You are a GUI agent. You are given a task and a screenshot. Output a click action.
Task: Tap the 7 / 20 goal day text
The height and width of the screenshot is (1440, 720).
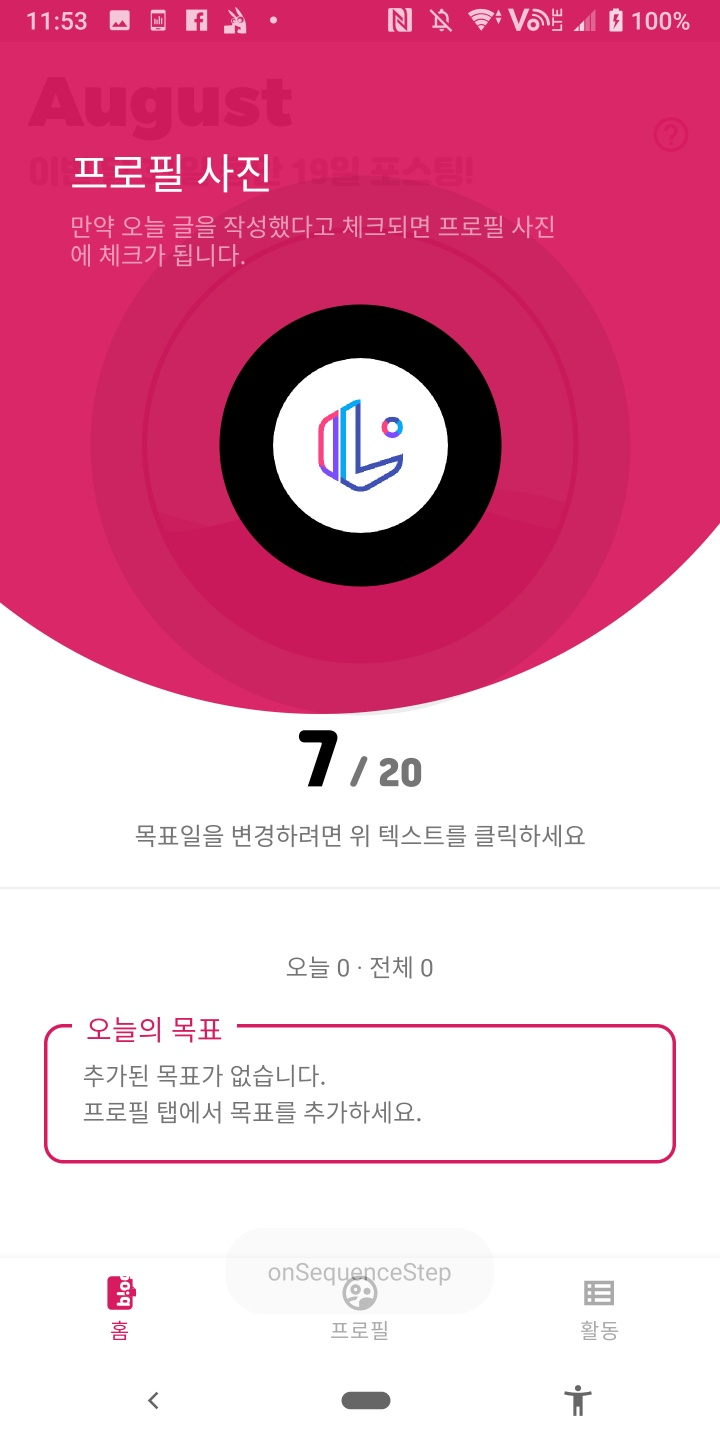(x=360, y=762)
